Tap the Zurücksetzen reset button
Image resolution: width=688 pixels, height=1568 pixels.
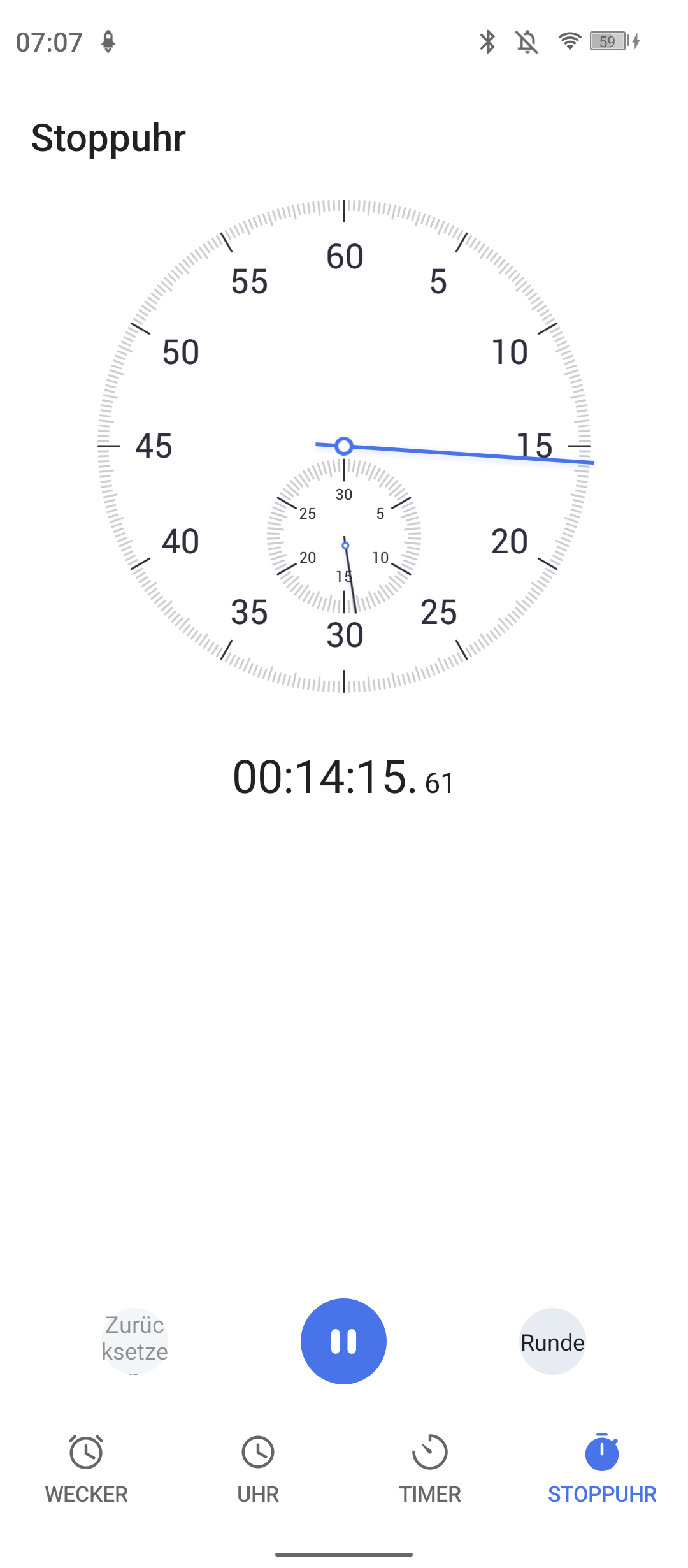[134, 1342]
